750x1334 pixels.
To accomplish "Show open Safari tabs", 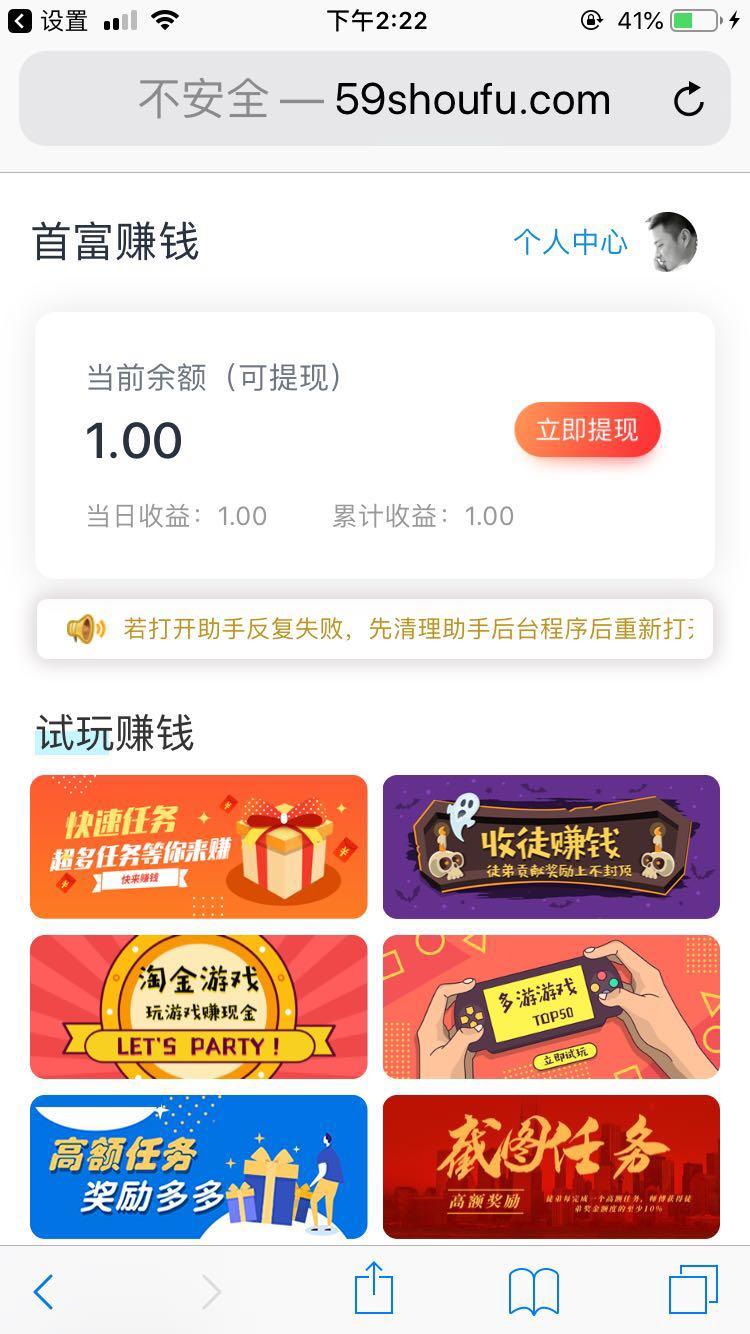I will pos(692,1290).
